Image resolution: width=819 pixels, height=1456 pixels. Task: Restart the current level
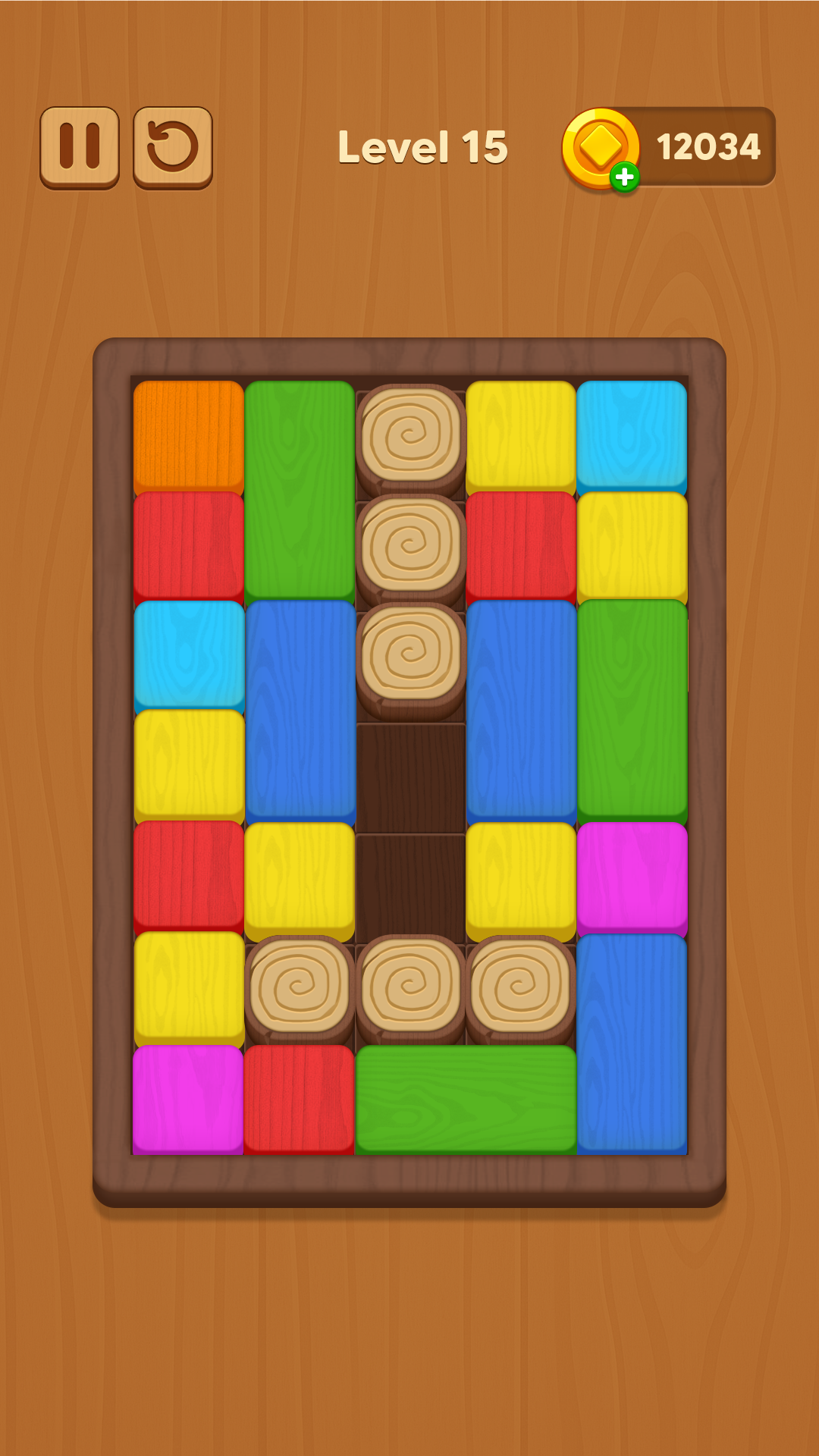click(x=173, y=147)
